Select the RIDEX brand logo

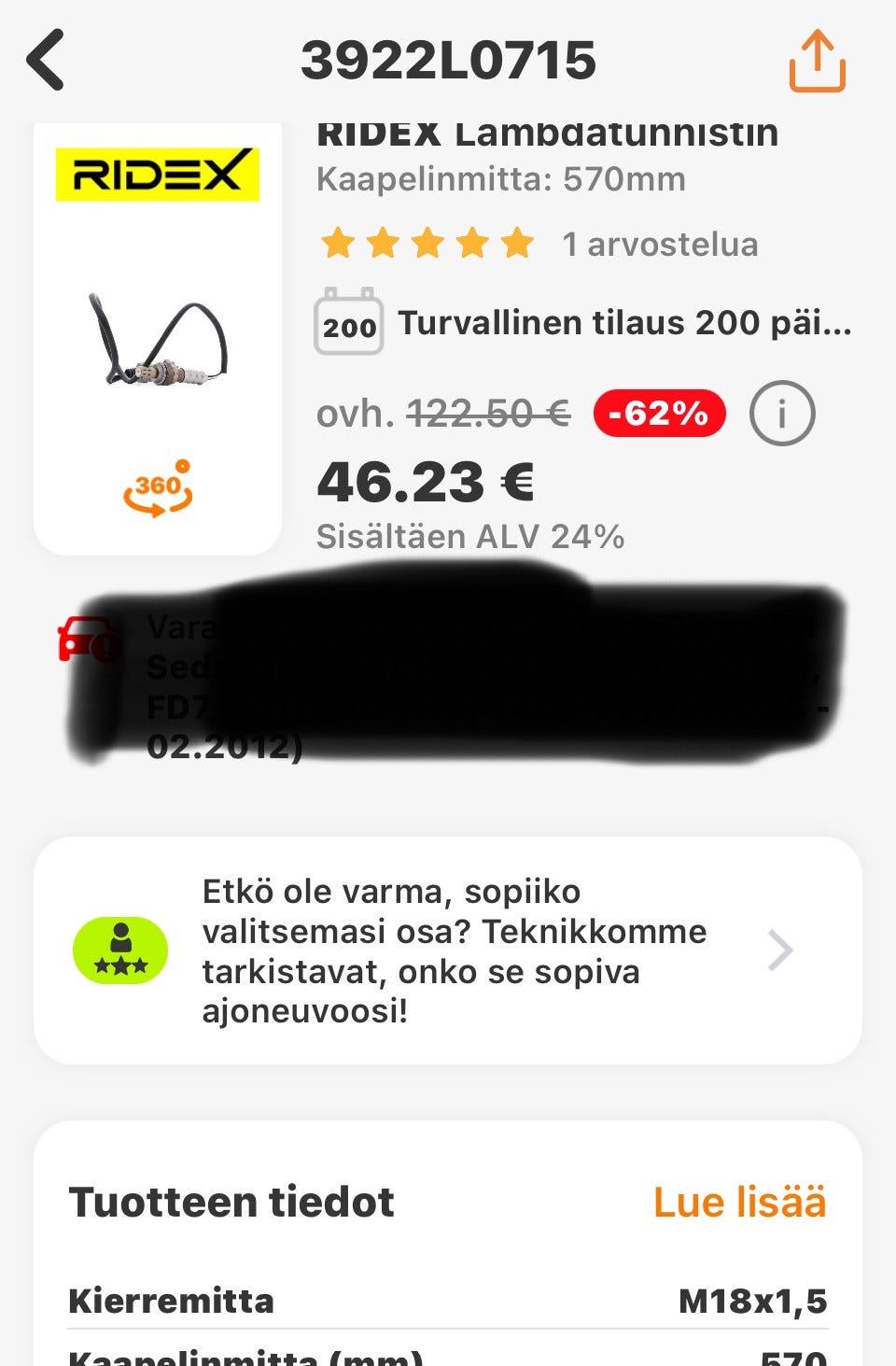point(157,176)
